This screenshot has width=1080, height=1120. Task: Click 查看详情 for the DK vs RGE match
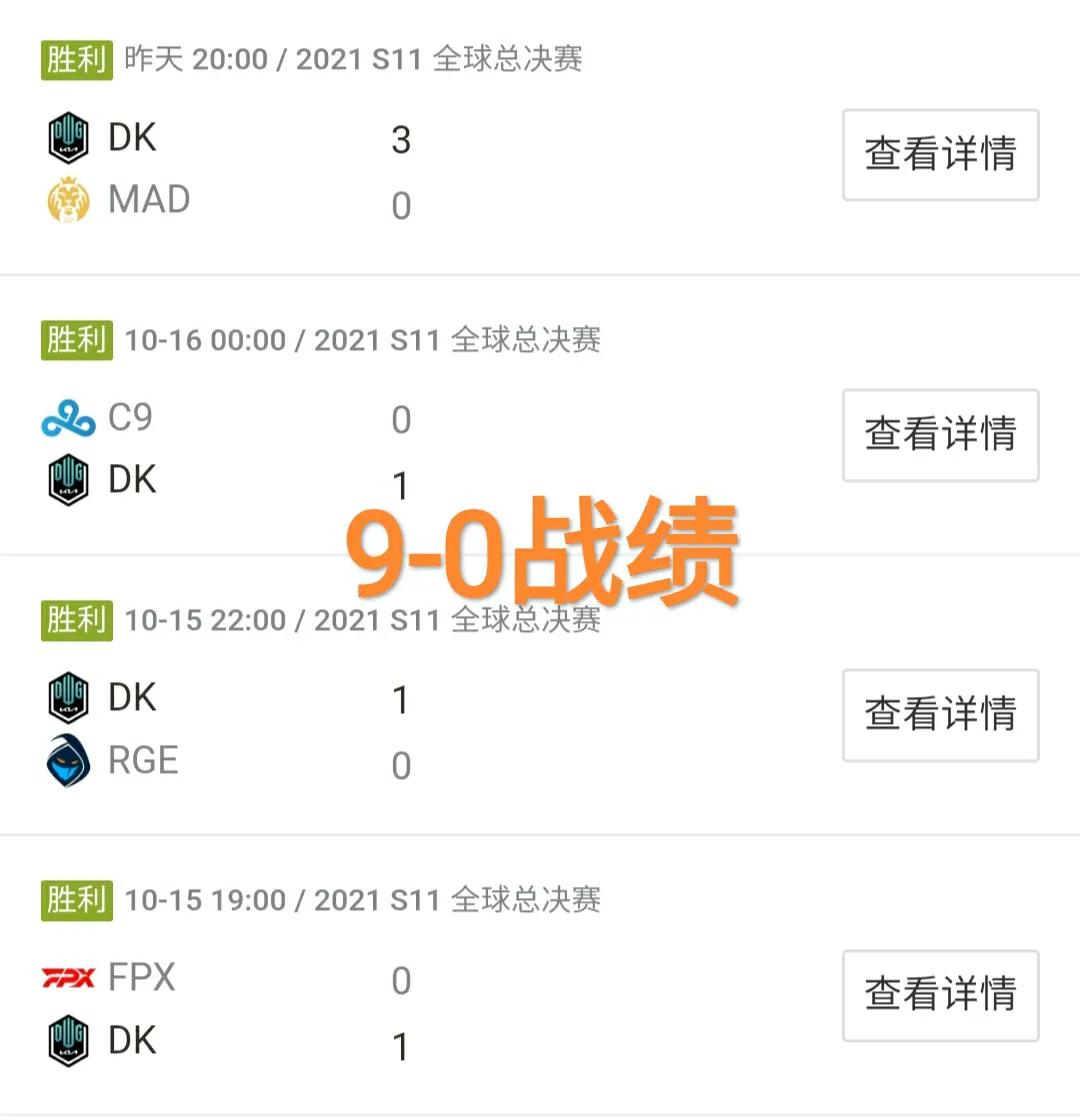[939, 716]
